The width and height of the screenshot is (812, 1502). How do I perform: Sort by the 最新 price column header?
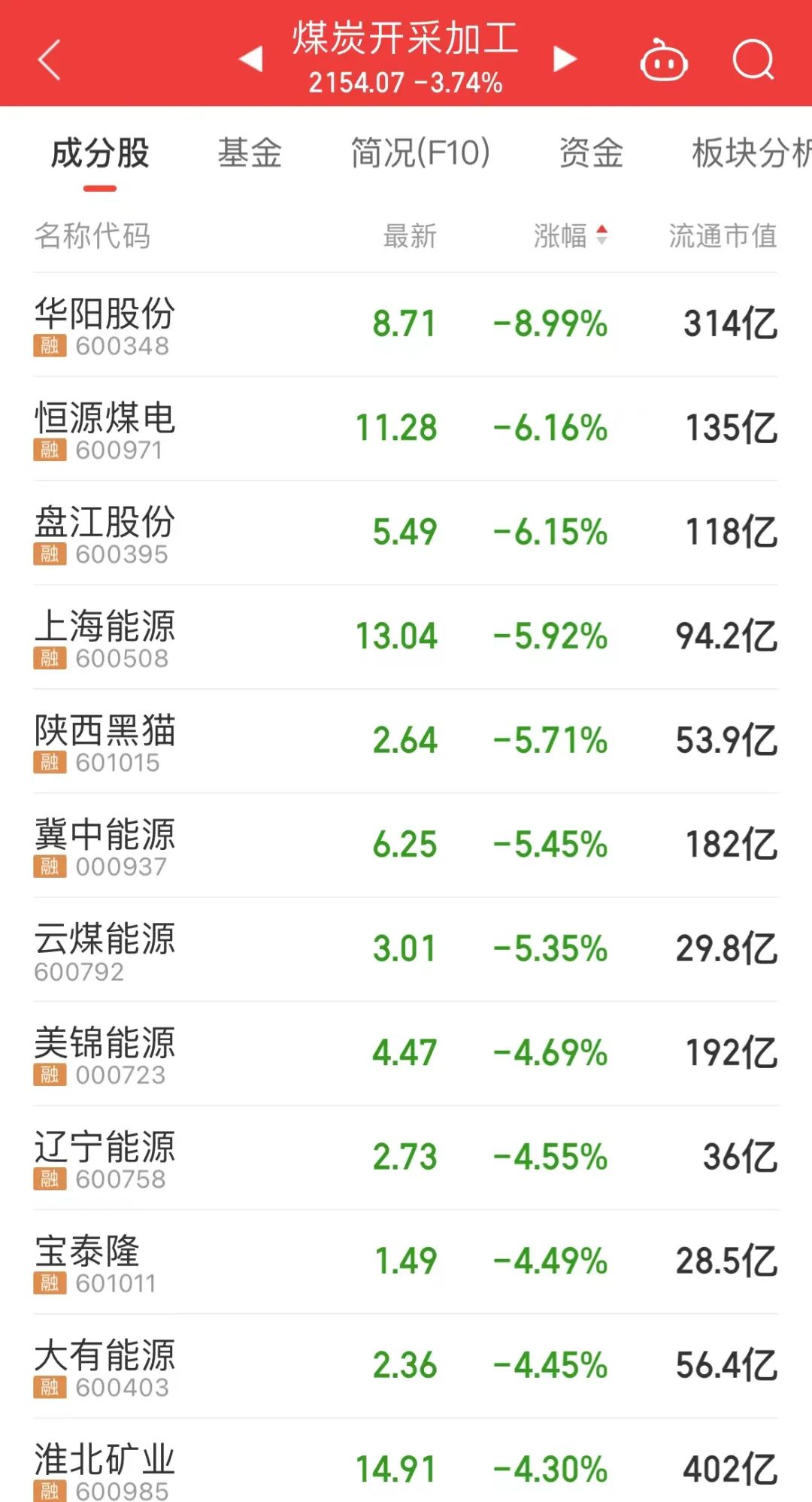[410, 235]
